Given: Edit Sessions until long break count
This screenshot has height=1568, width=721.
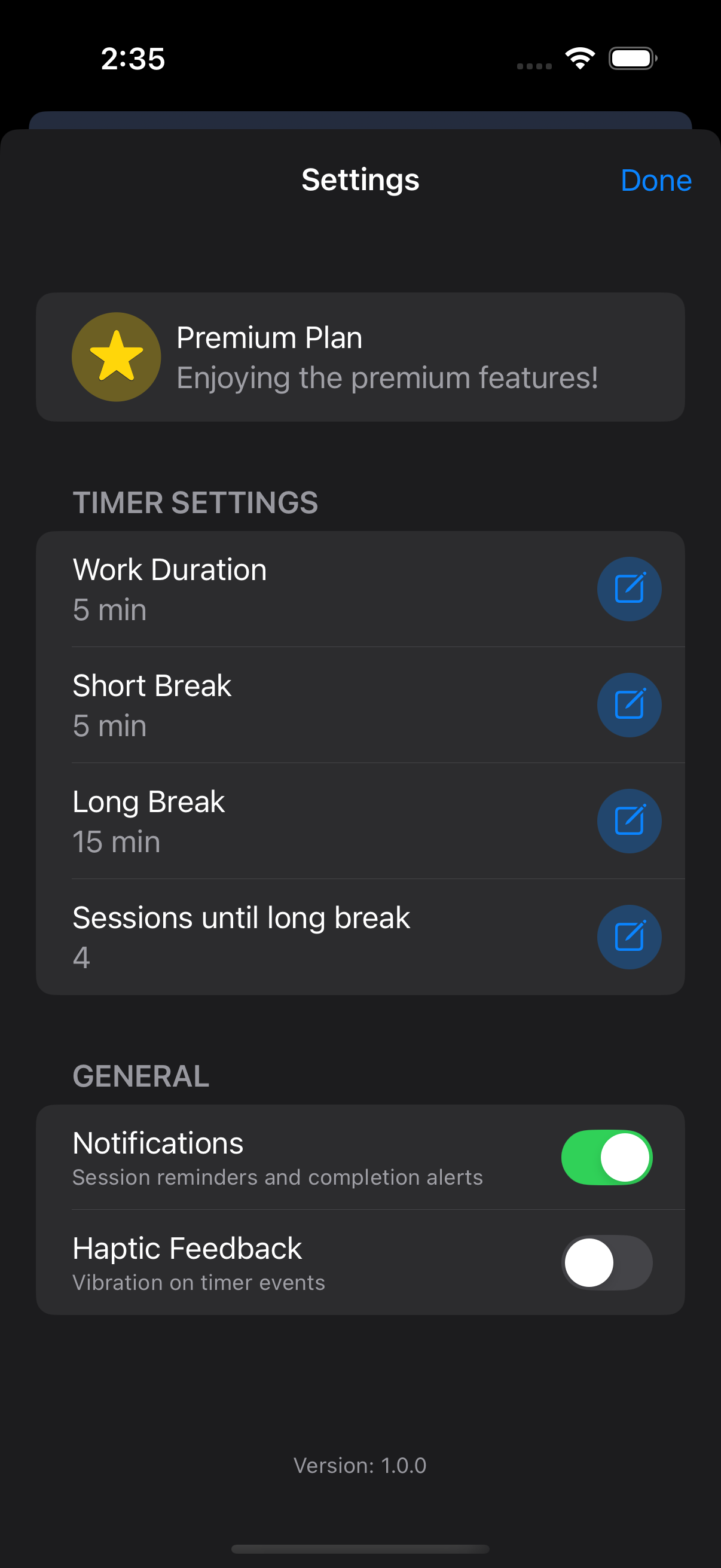Looking at the screenshot, I should [628, 936].
